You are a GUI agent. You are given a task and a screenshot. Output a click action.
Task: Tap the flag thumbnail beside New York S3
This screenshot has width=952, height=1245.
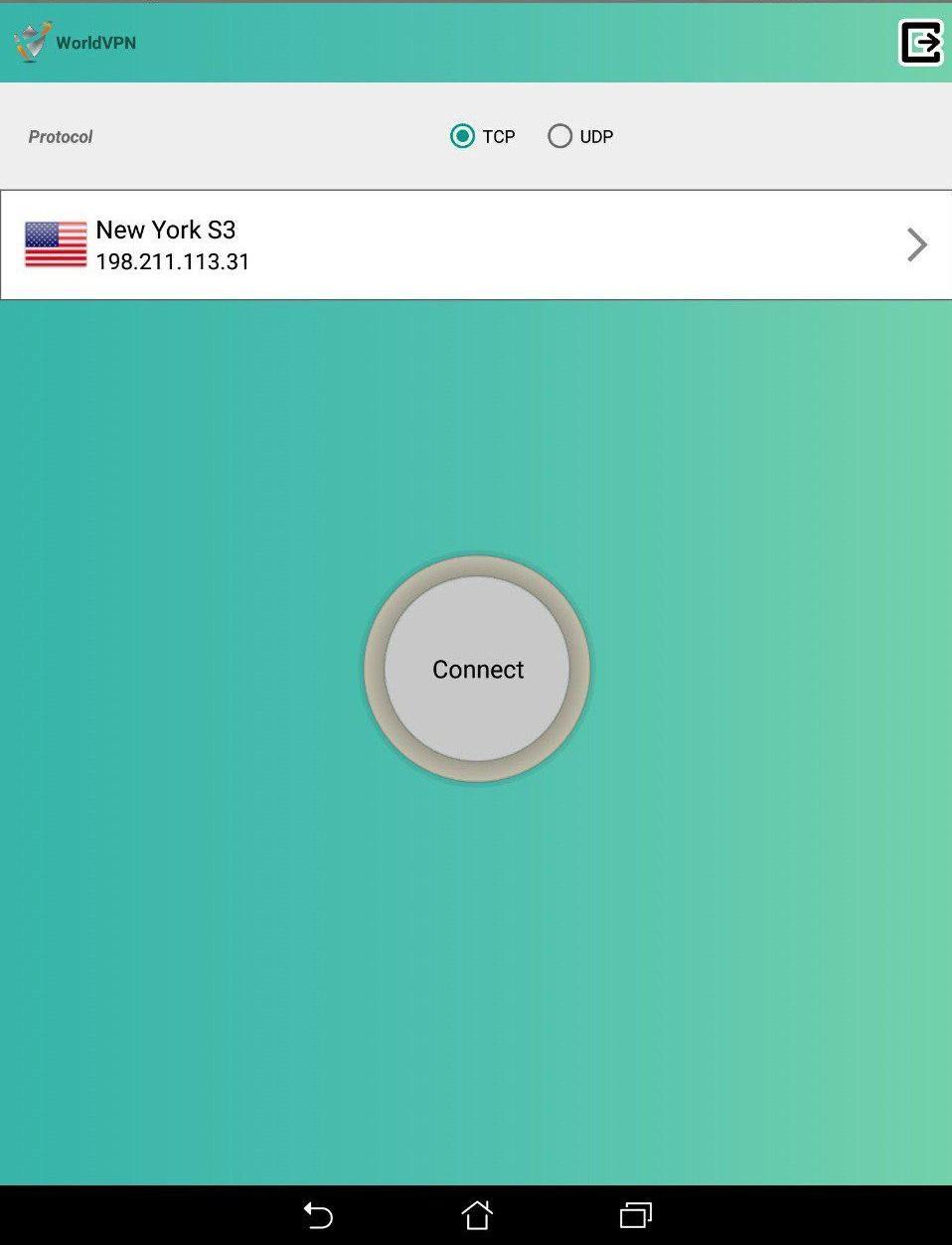pyautogui.click(x=55, y=243)
